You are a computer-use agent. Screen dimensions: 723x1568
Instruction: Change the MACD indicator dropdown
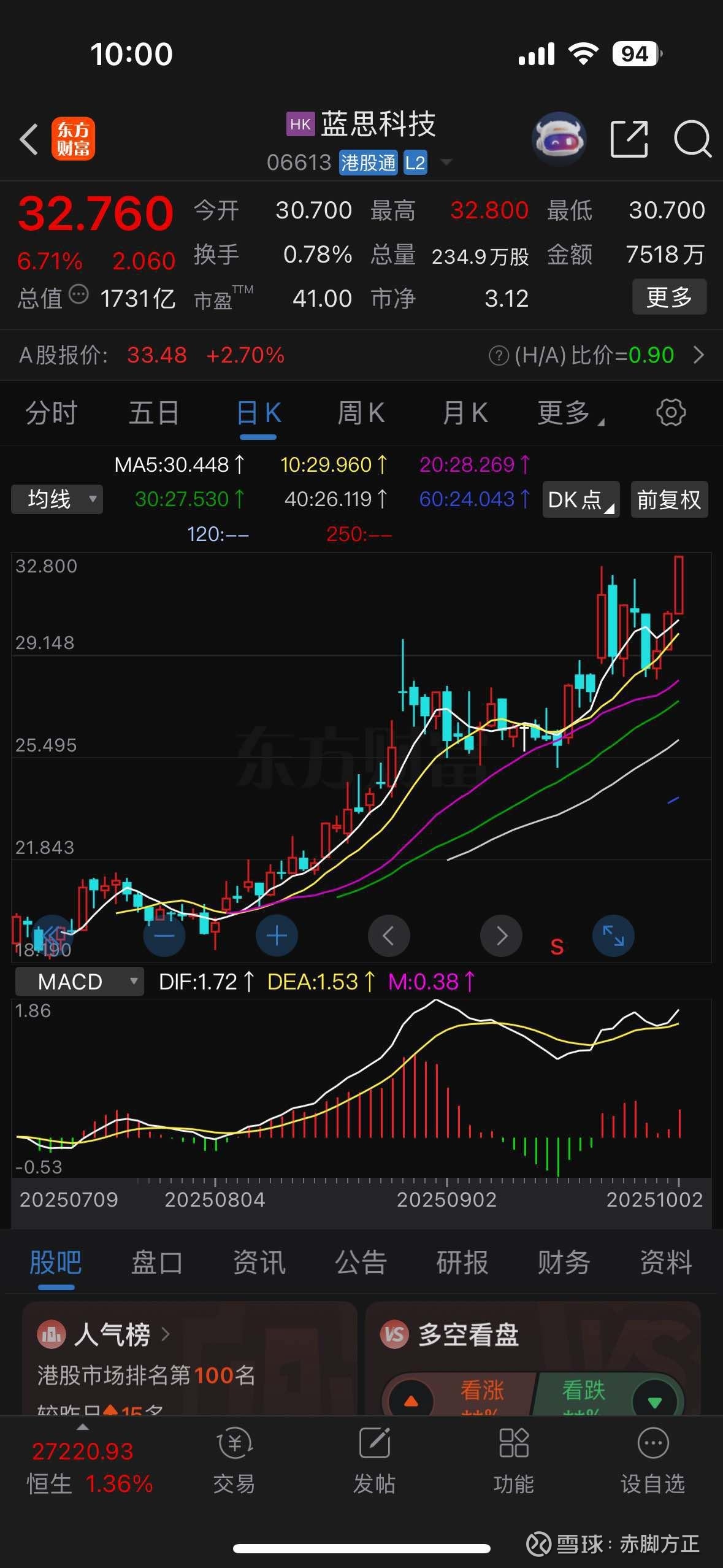tap(80, 982)
